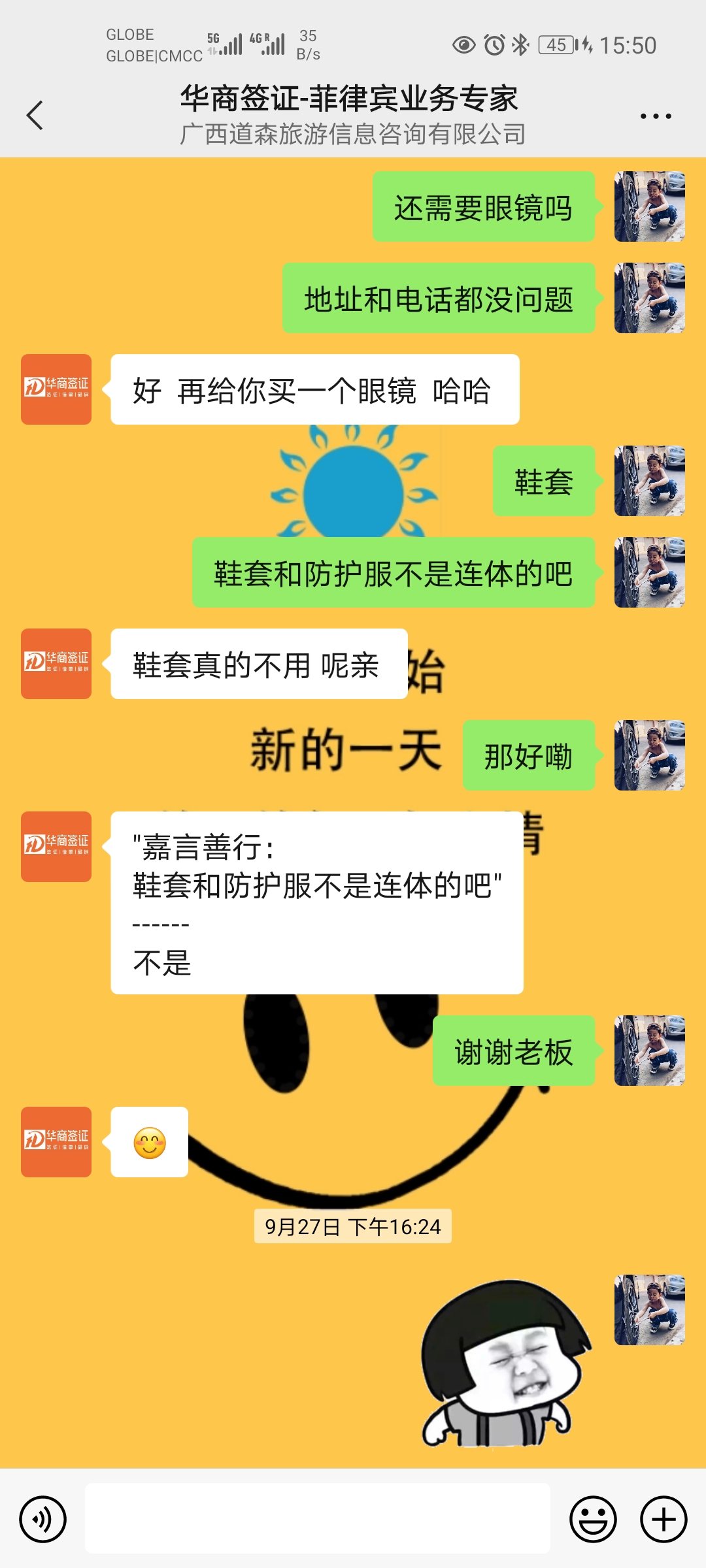Viewport: 706px width, 1568px height.
Task: Open the emoji sticker panel
Action: pyautogui.click(x=593, y=1519)
